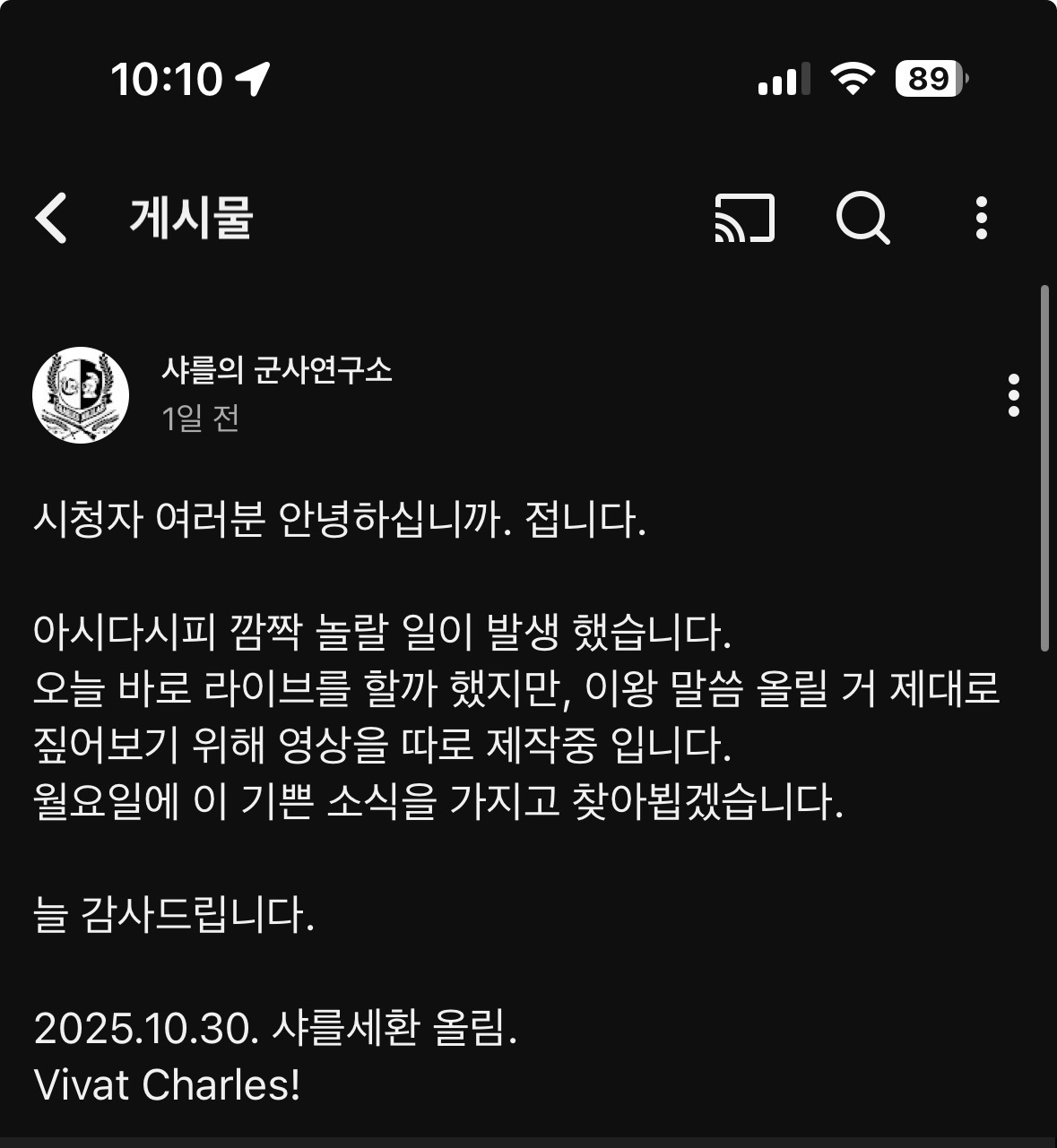Open 샤를의 군사연구소 channel avatar

tap(81, 394)
